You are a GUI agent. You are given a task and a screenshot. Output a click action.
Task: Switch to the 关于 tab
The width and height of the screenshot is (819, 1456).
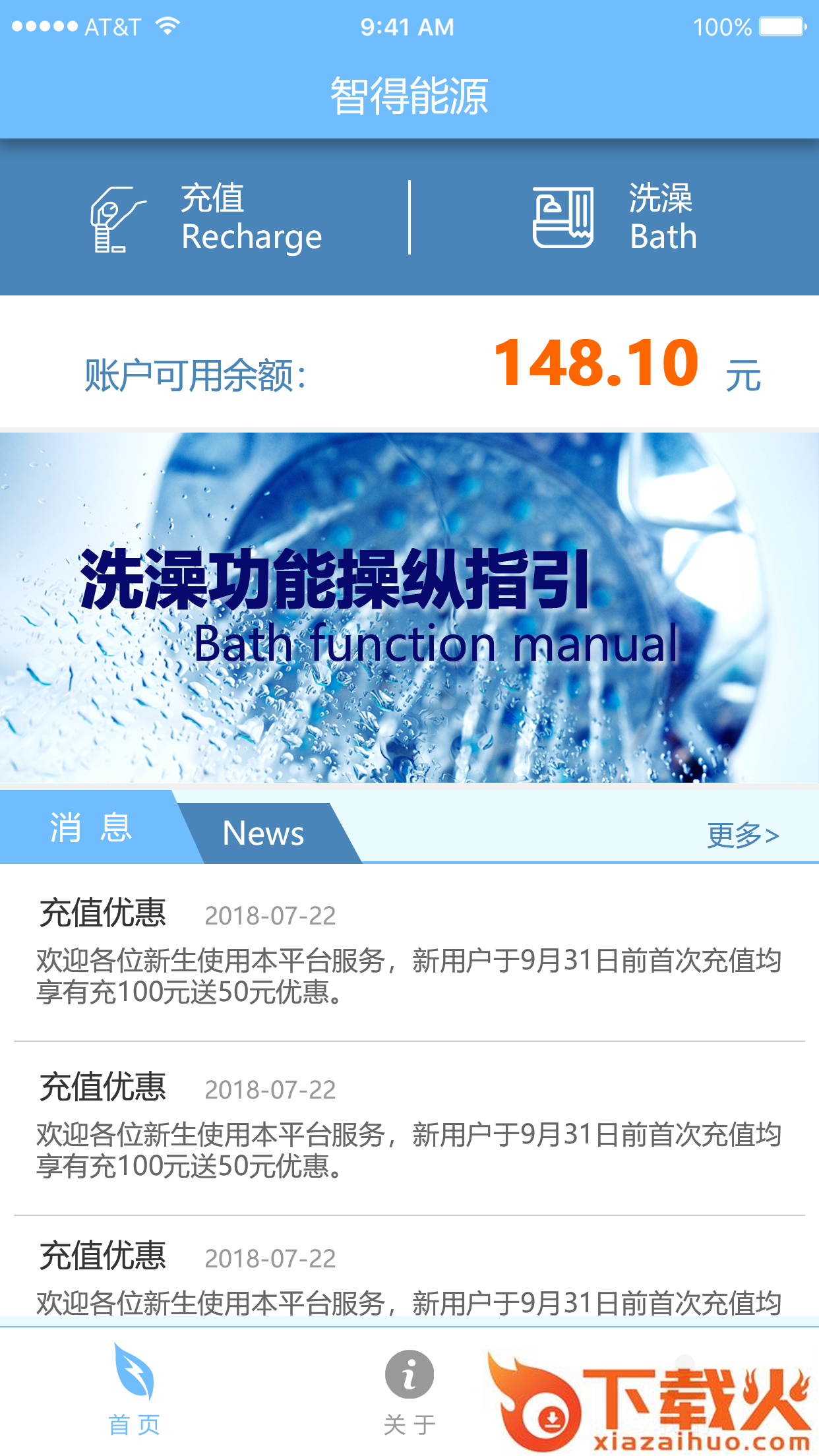(409, 1388)
